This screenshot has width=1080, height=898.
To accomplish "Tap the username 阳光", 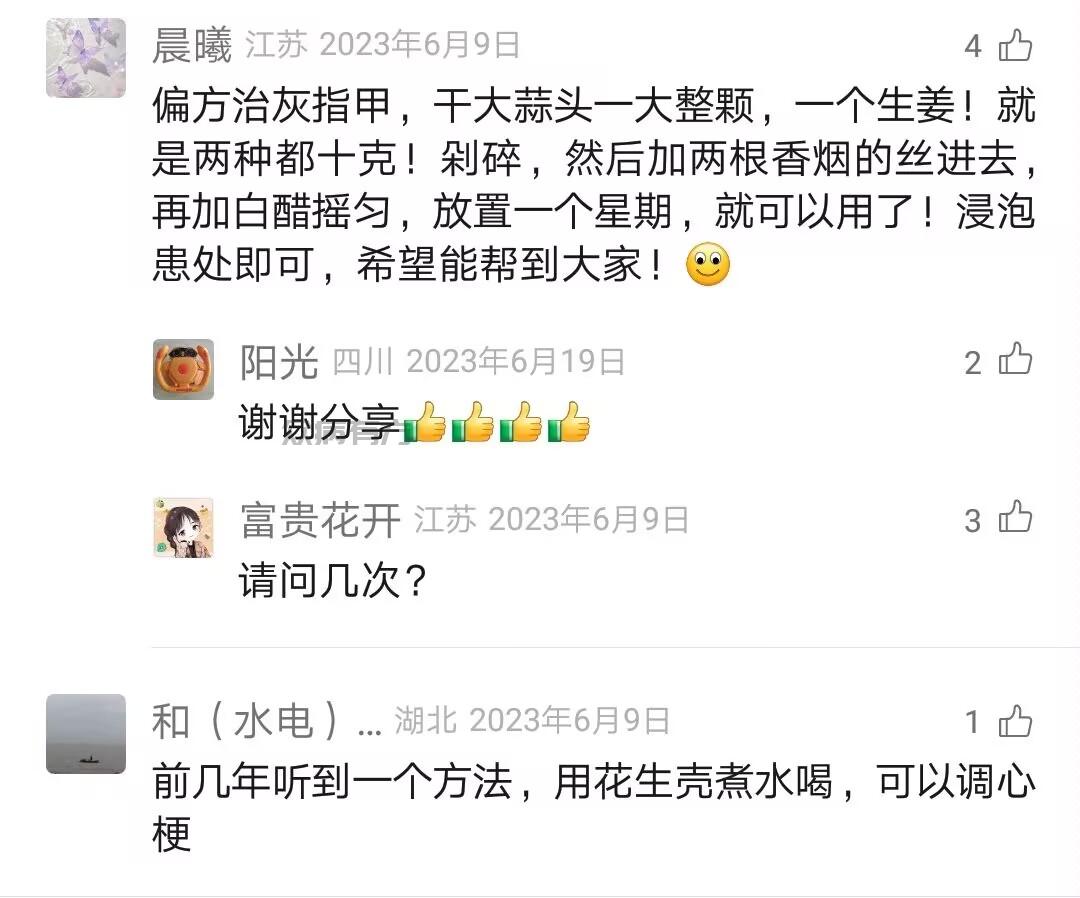I will 278,362.
